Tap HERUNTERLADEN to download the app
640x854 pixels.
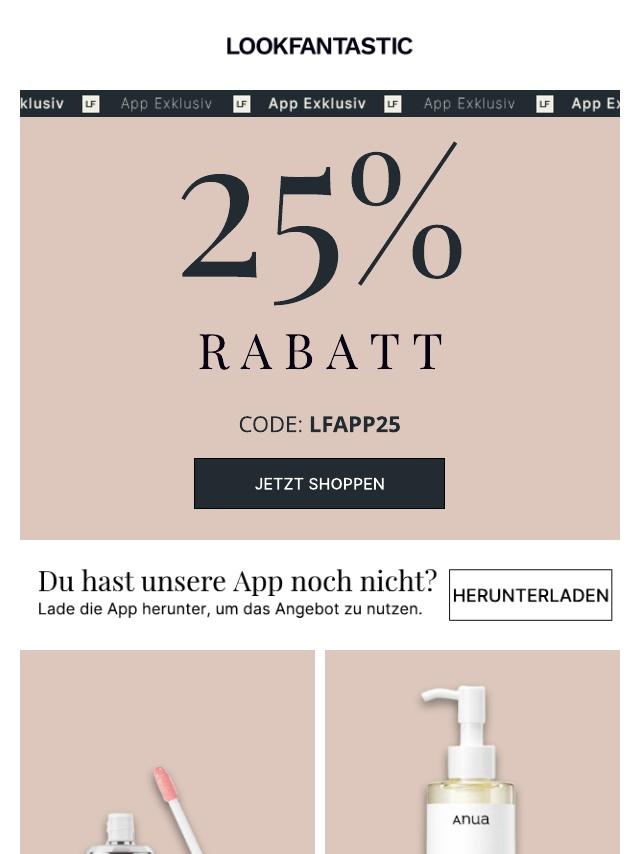pyautogui.click(x=530, y=595)
